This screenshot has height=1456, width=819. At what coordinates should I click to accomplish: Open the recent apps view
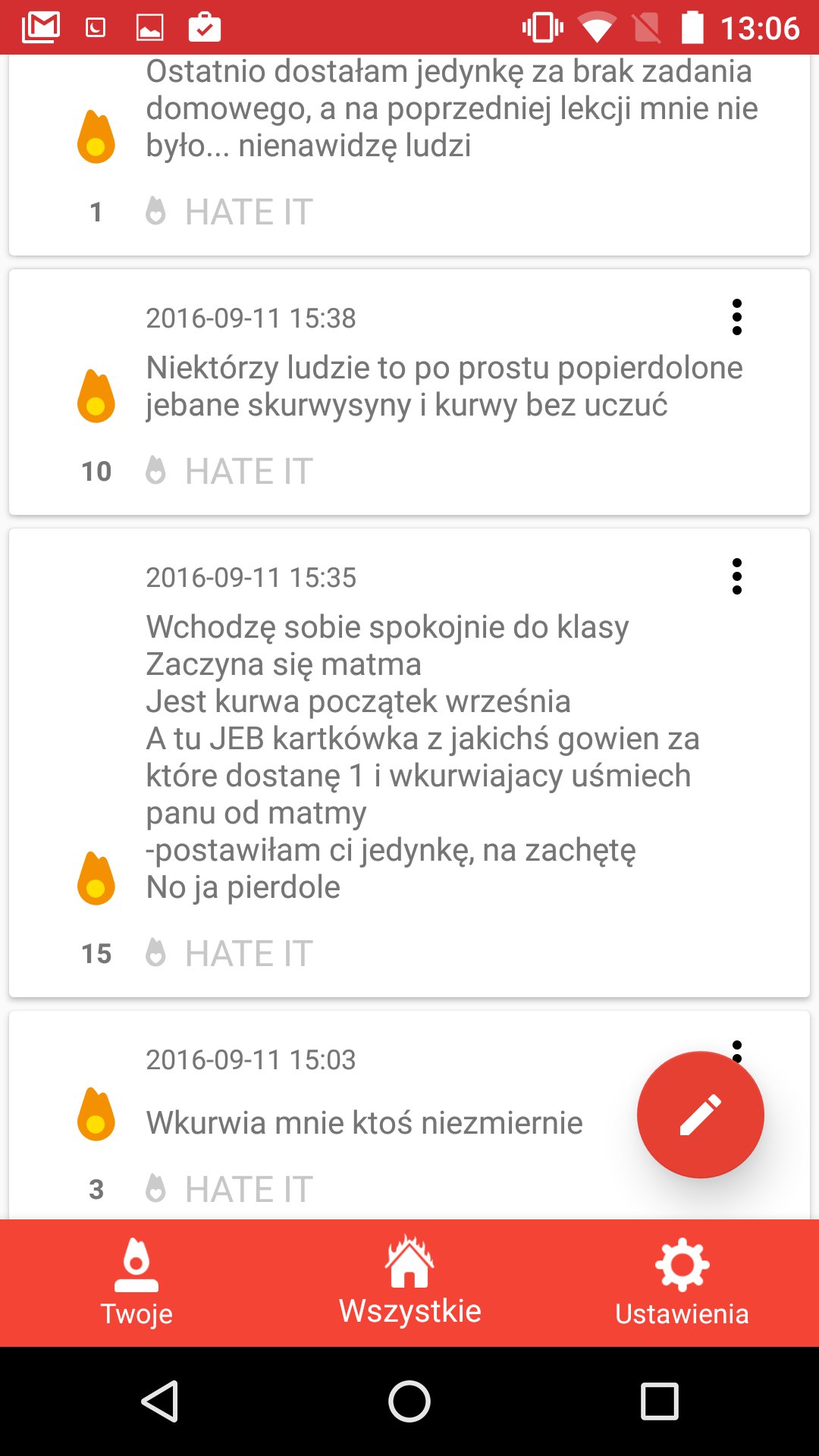659,1401
